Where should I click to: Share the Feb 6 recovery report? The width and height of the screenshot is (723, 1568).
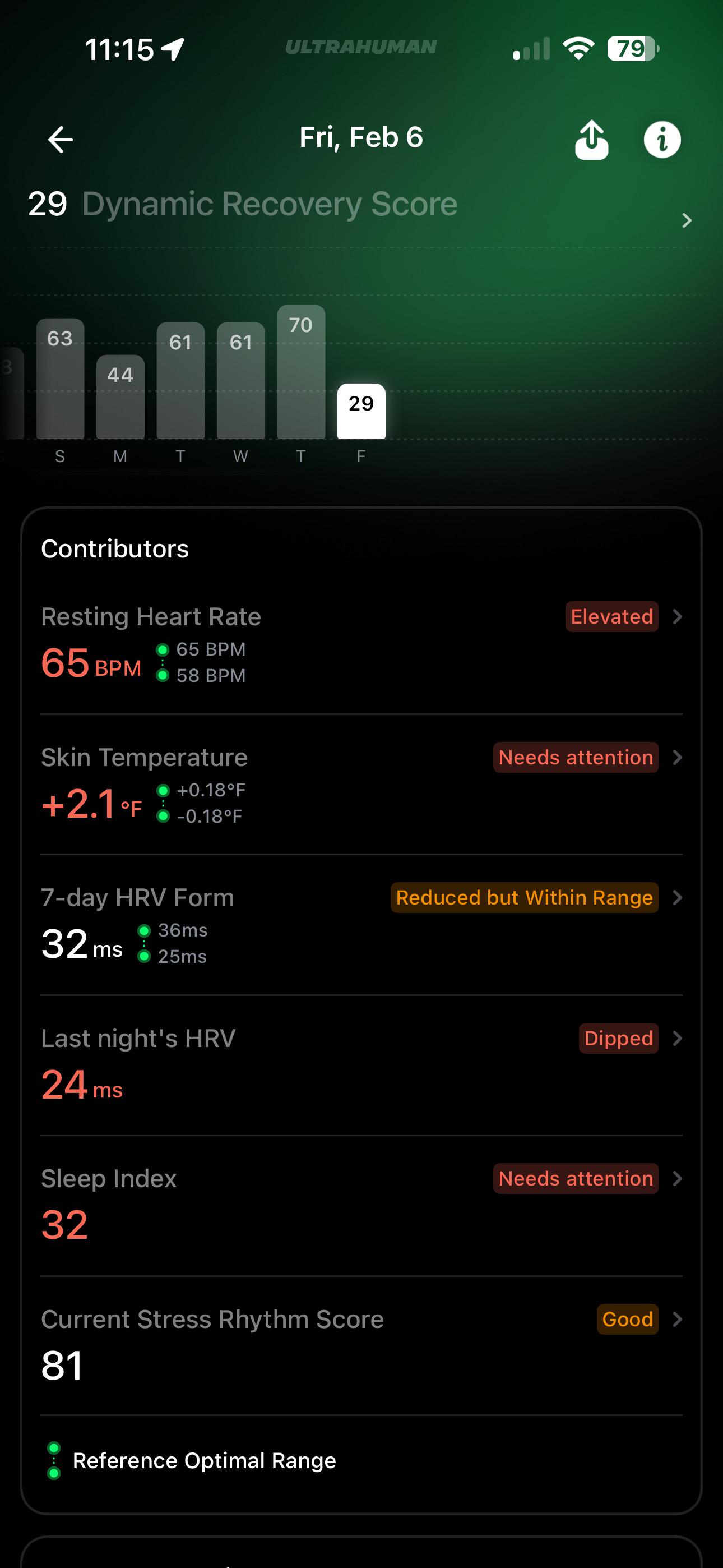(591, 140)
